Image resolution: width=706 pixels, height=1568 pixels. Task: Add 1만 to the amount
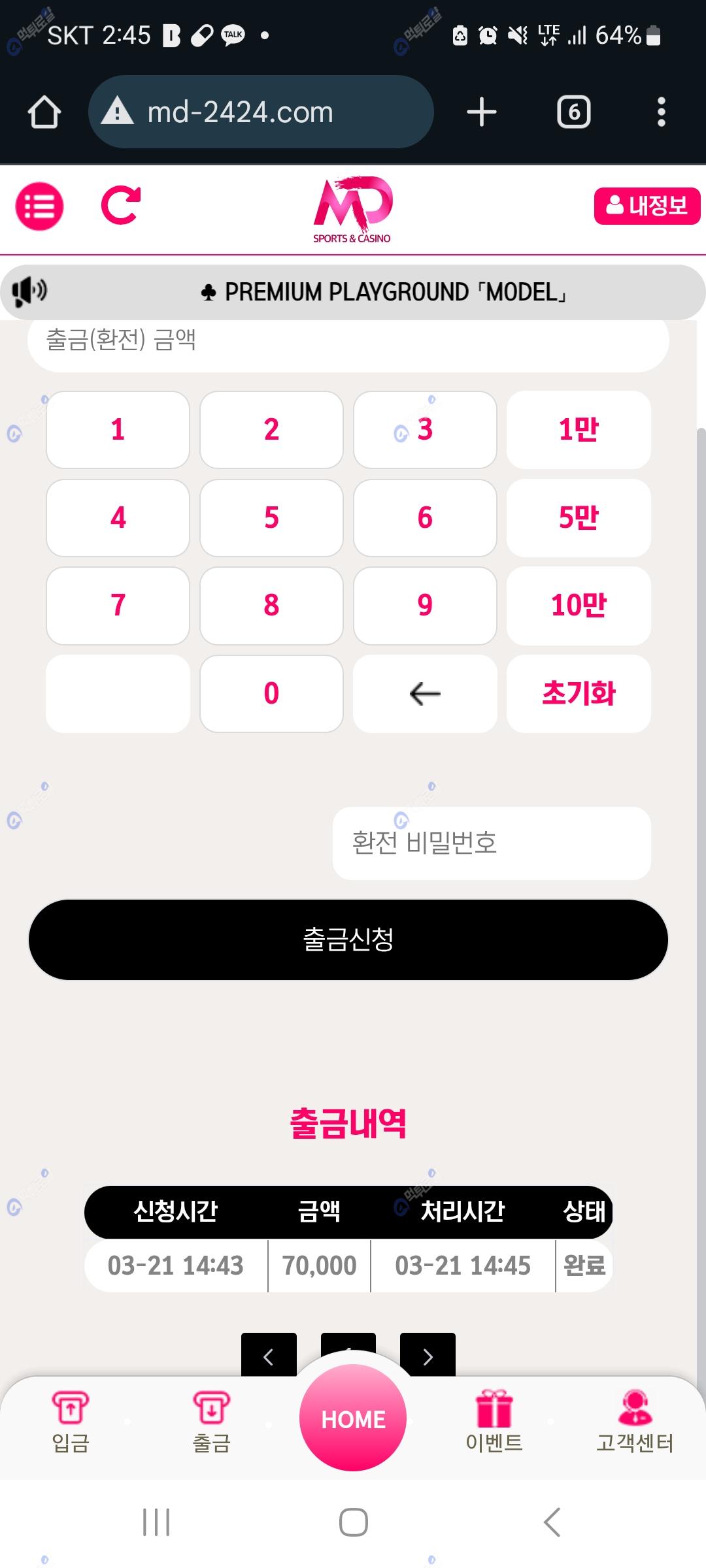(x=579, y=430)
